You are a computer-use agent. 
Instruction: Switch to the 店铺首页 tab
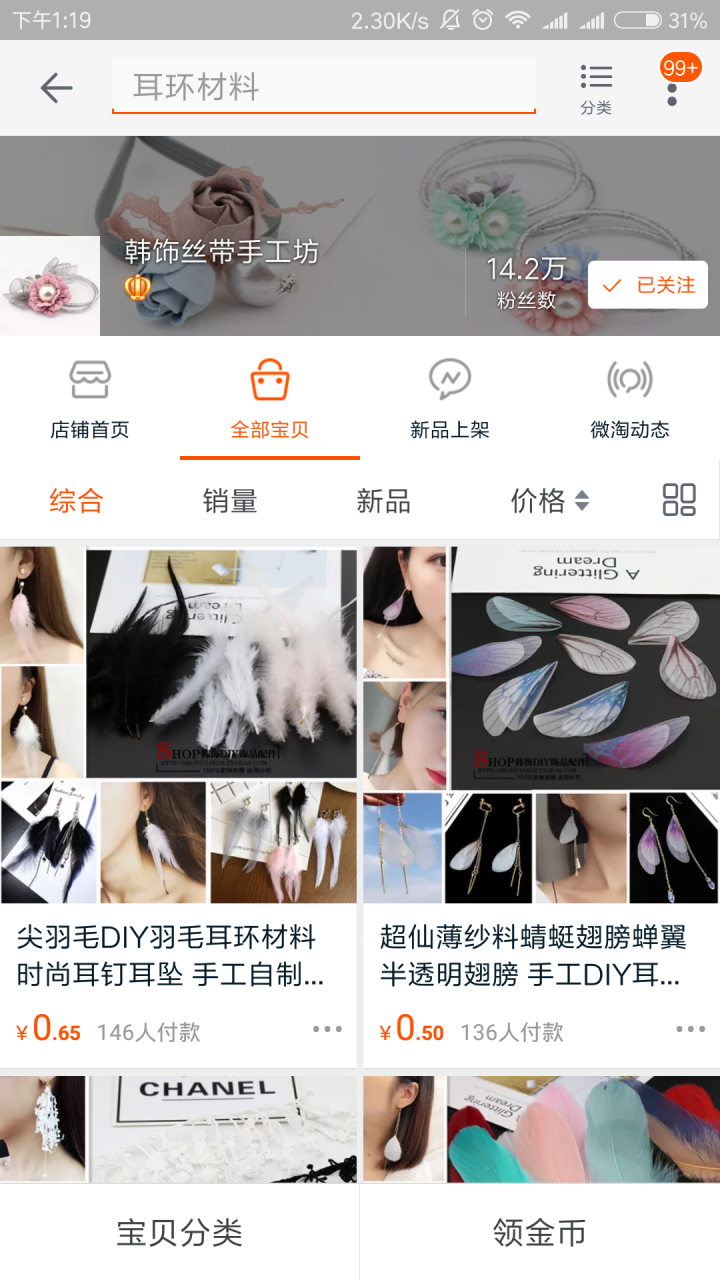tap(90, 400)
